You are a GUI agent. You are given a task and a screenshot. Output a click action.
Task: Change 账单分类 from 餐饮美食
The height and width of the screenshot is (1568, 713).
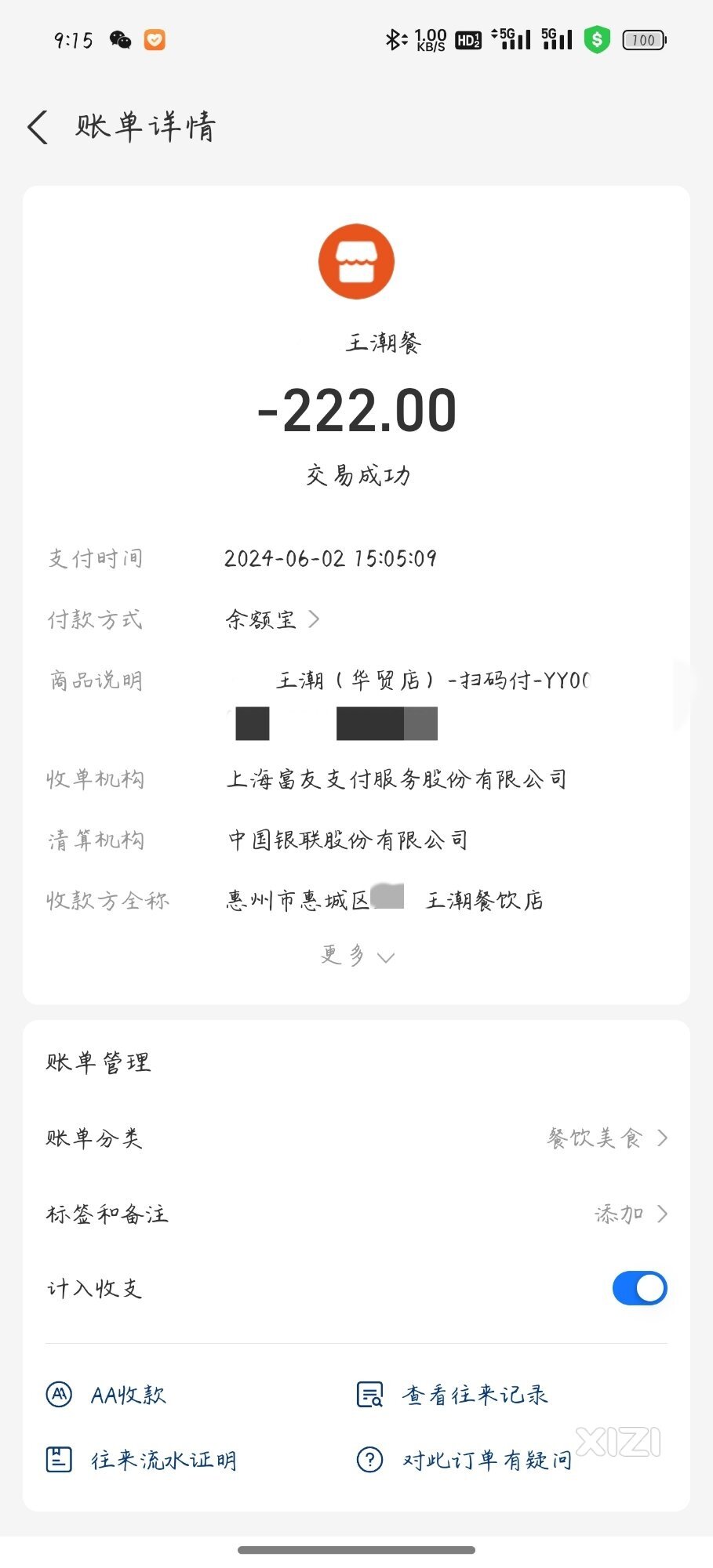356,1138
